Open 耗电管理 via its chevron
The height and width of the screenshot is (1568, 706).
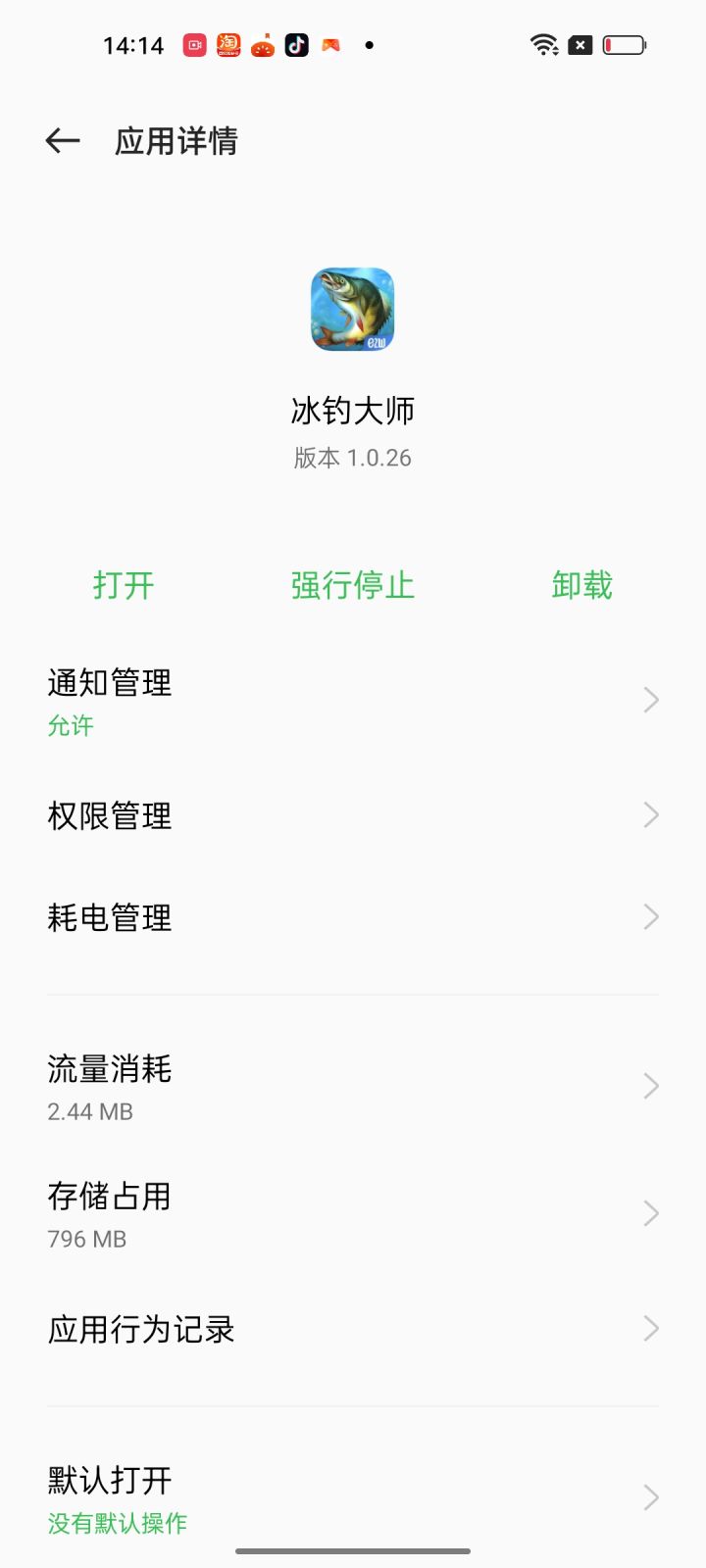point(650,916)
